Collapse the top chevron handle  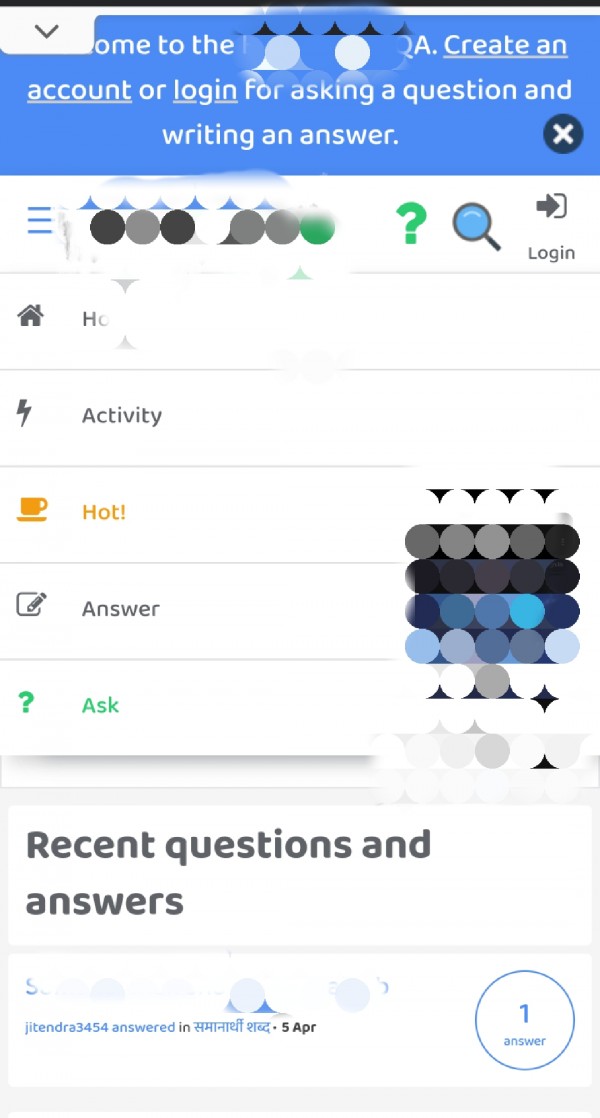(x=46, y=32)
